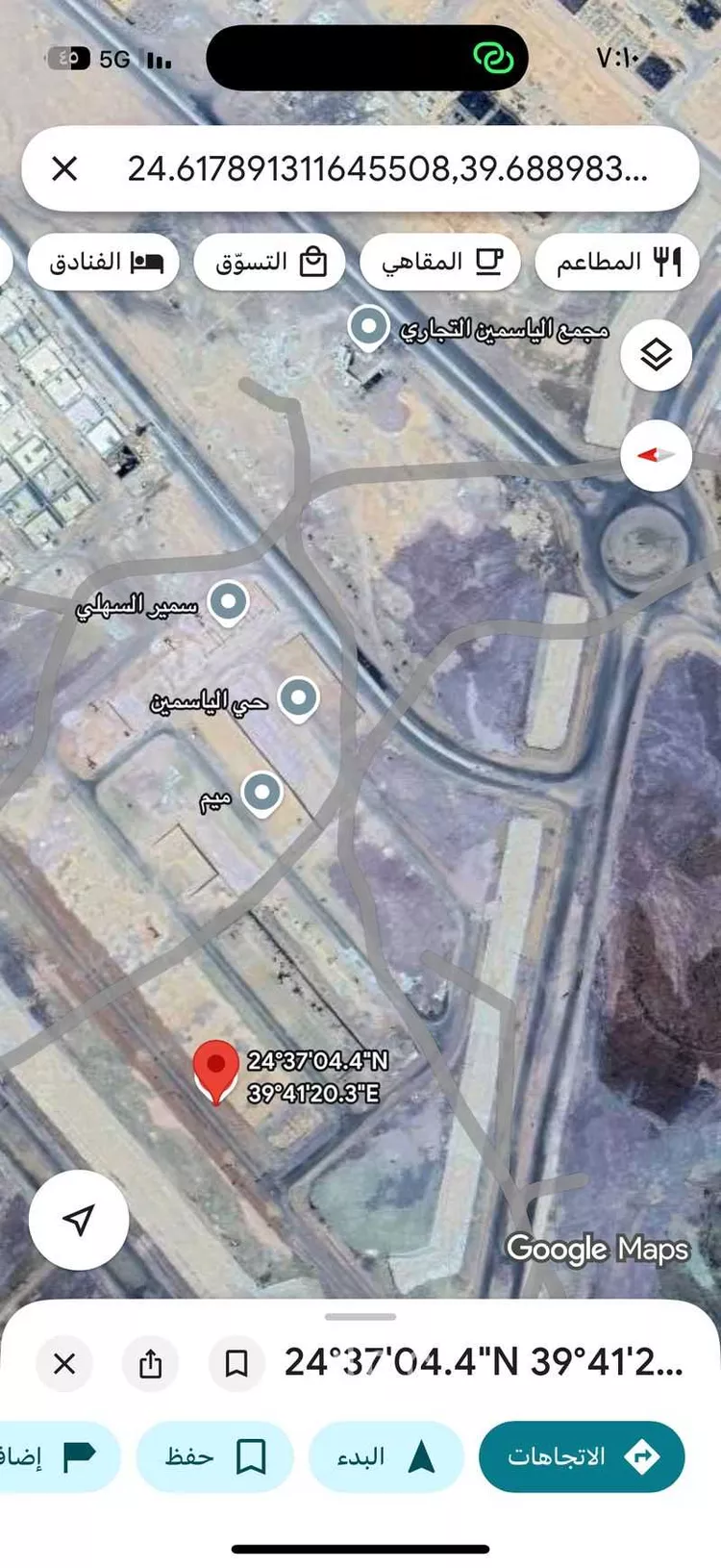Viewport: 721px width, 1568px height.
Task: Tap the coordinates search field
Action: (x=386, y=169)
